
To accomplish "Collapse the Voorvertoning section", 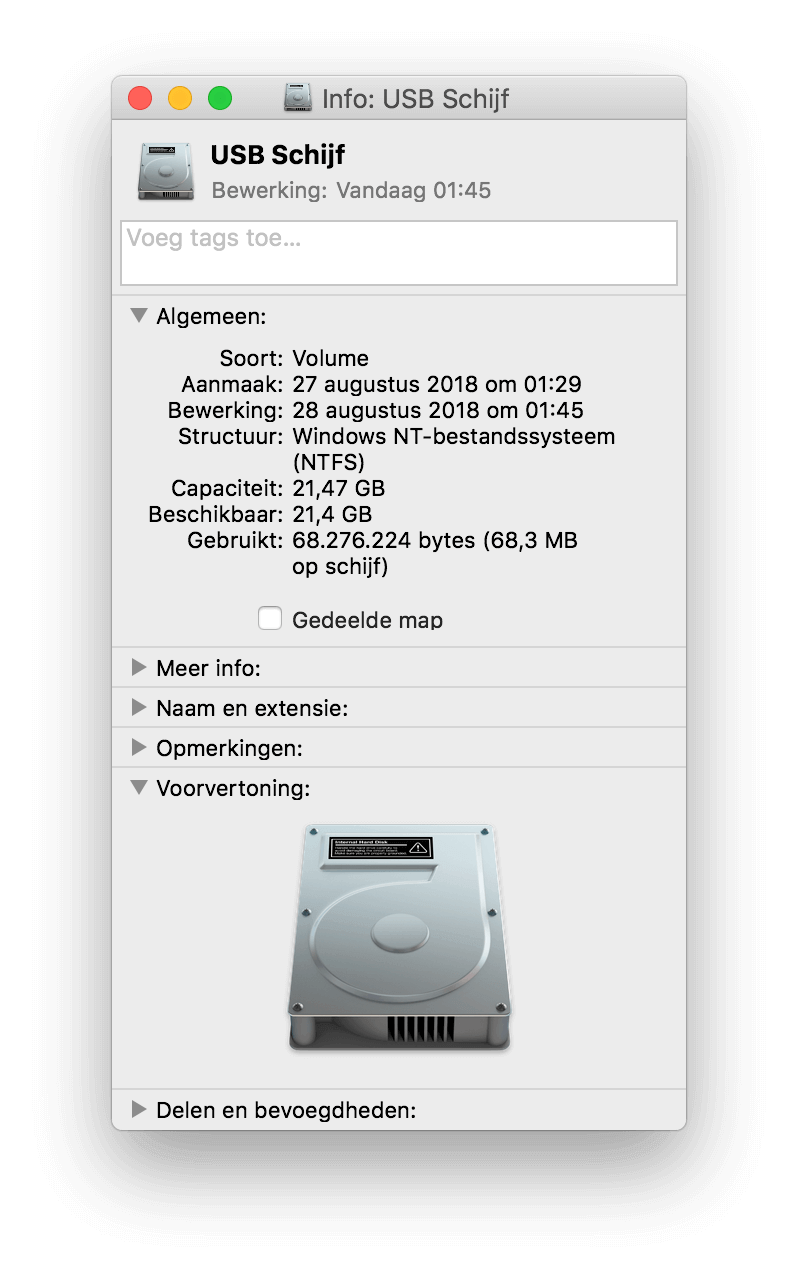I will point(139,788).
